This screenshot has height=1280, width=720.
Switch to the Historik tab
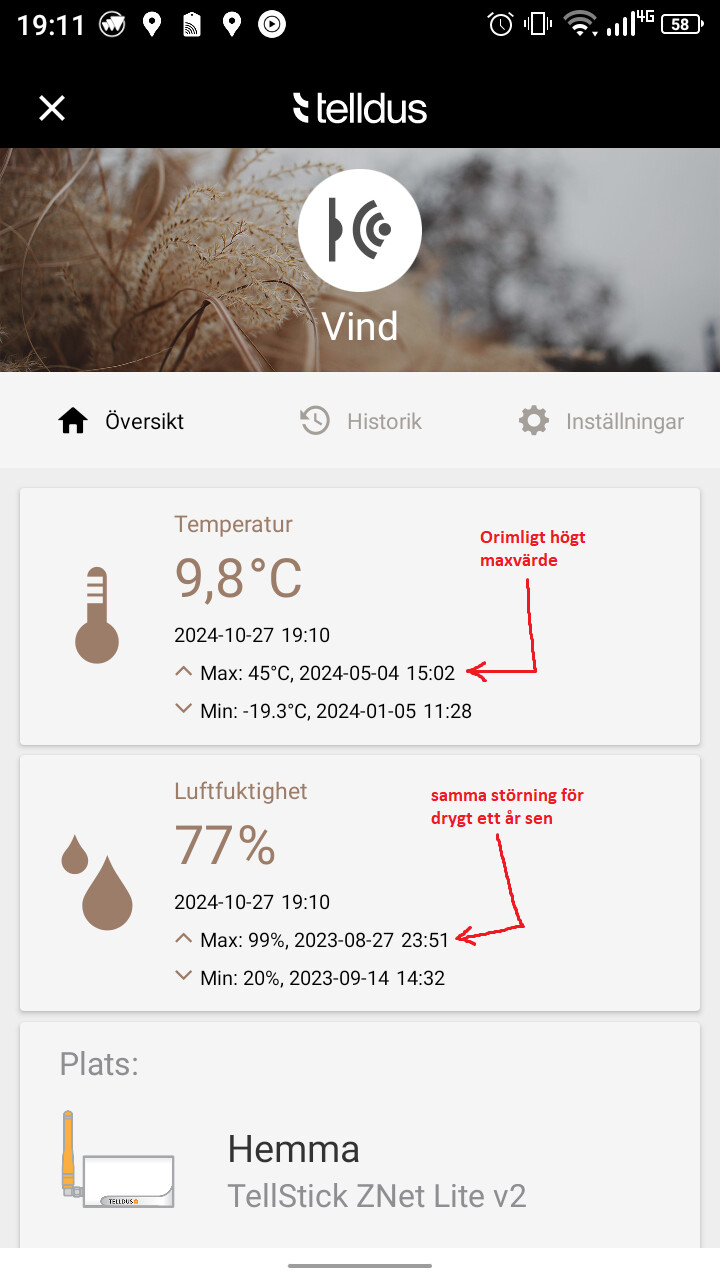point(361,421)
